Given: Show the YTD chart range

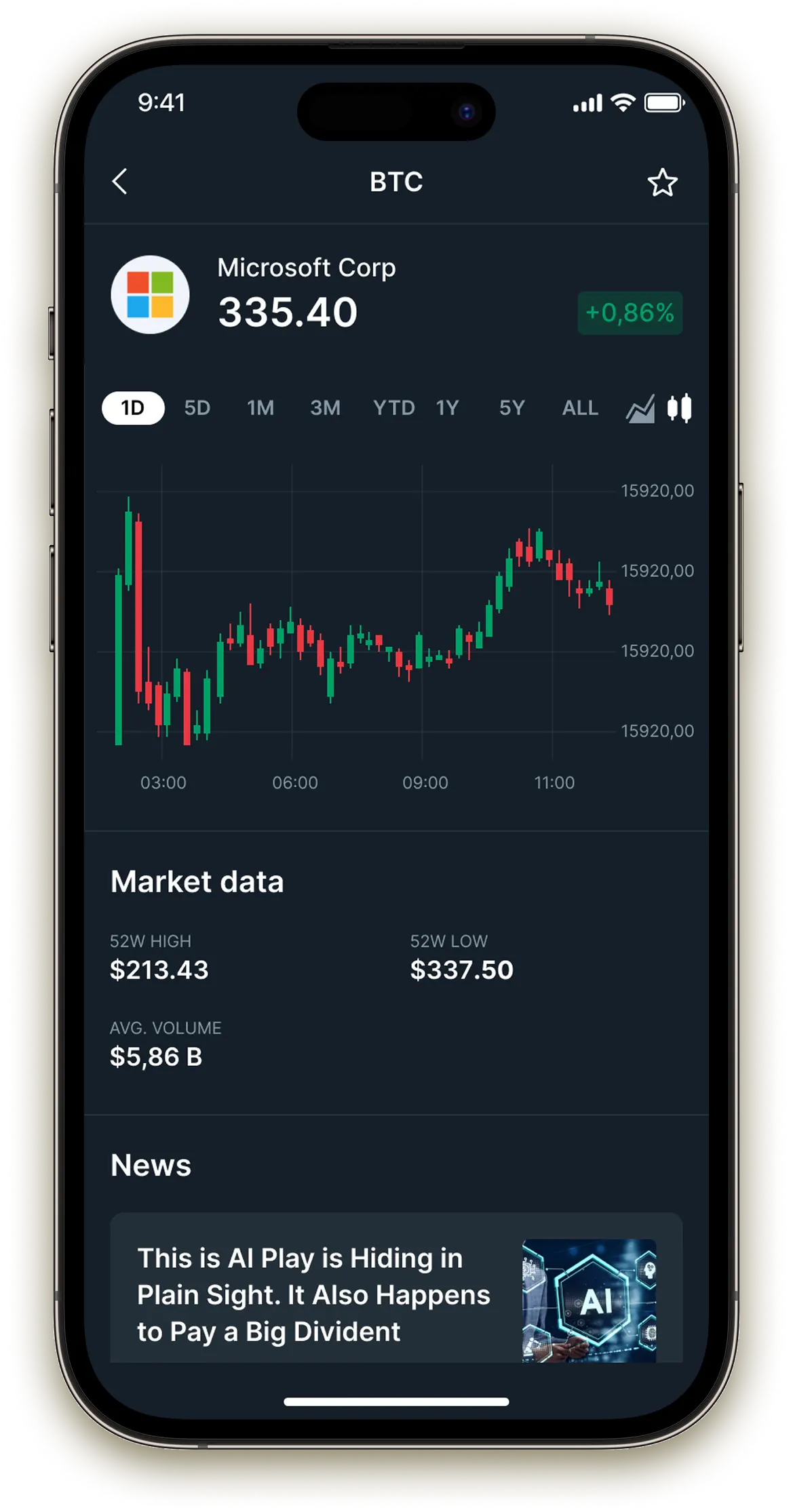Looking at the screenshot, I should coord(393,407).
